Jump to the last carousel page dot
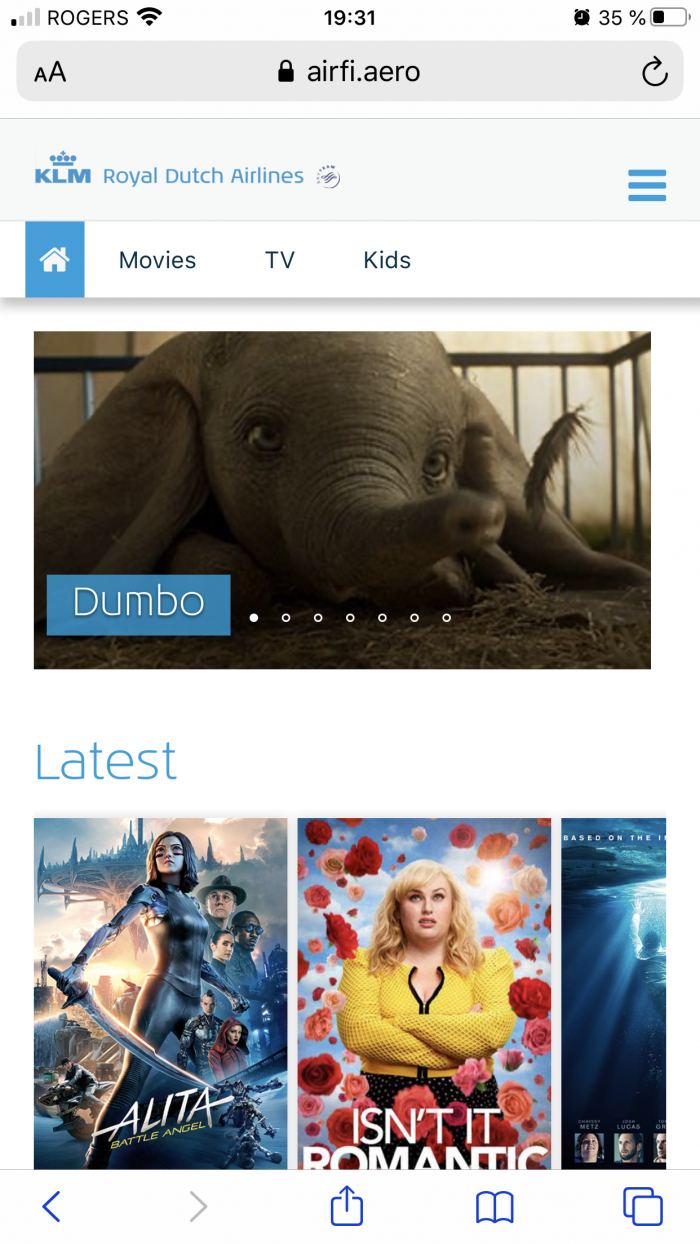The height and width of the screenshot is (1244, 700). (446, 618)
